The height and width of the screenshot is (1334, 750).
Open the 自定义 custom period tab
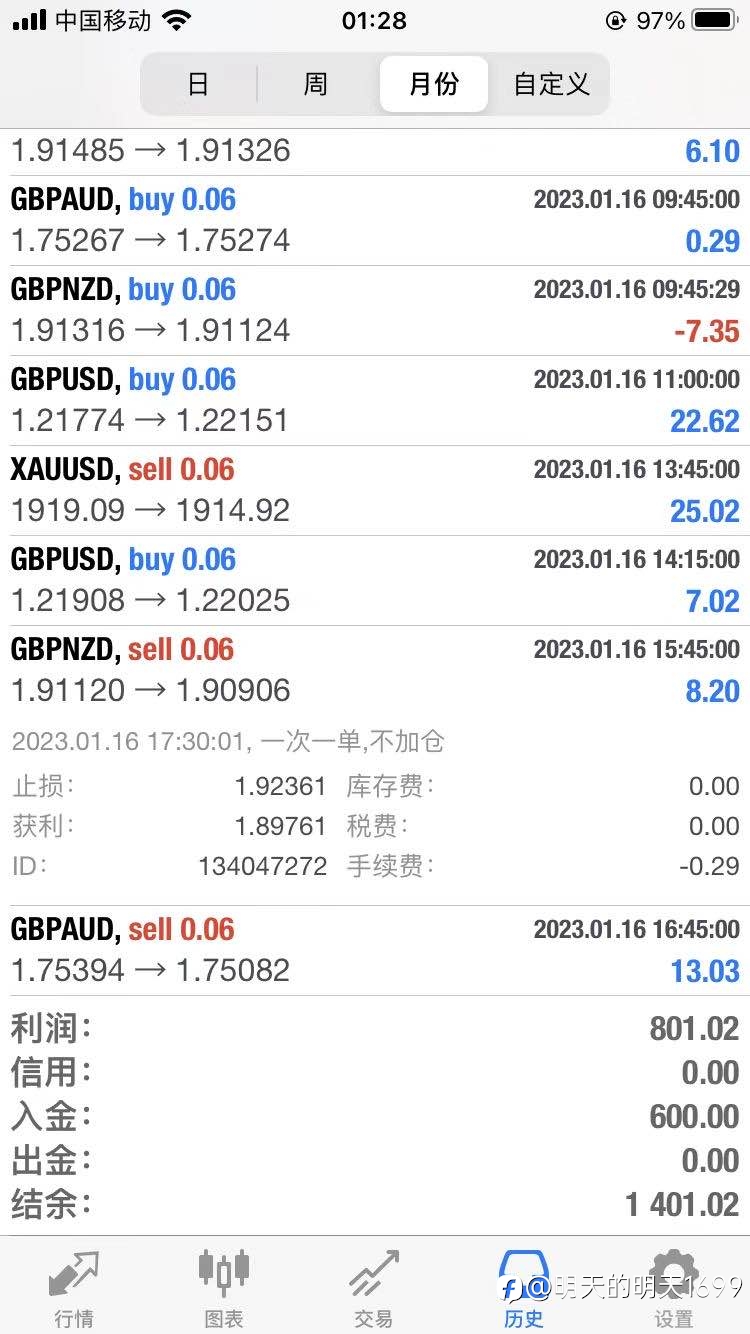coord(551,84)
